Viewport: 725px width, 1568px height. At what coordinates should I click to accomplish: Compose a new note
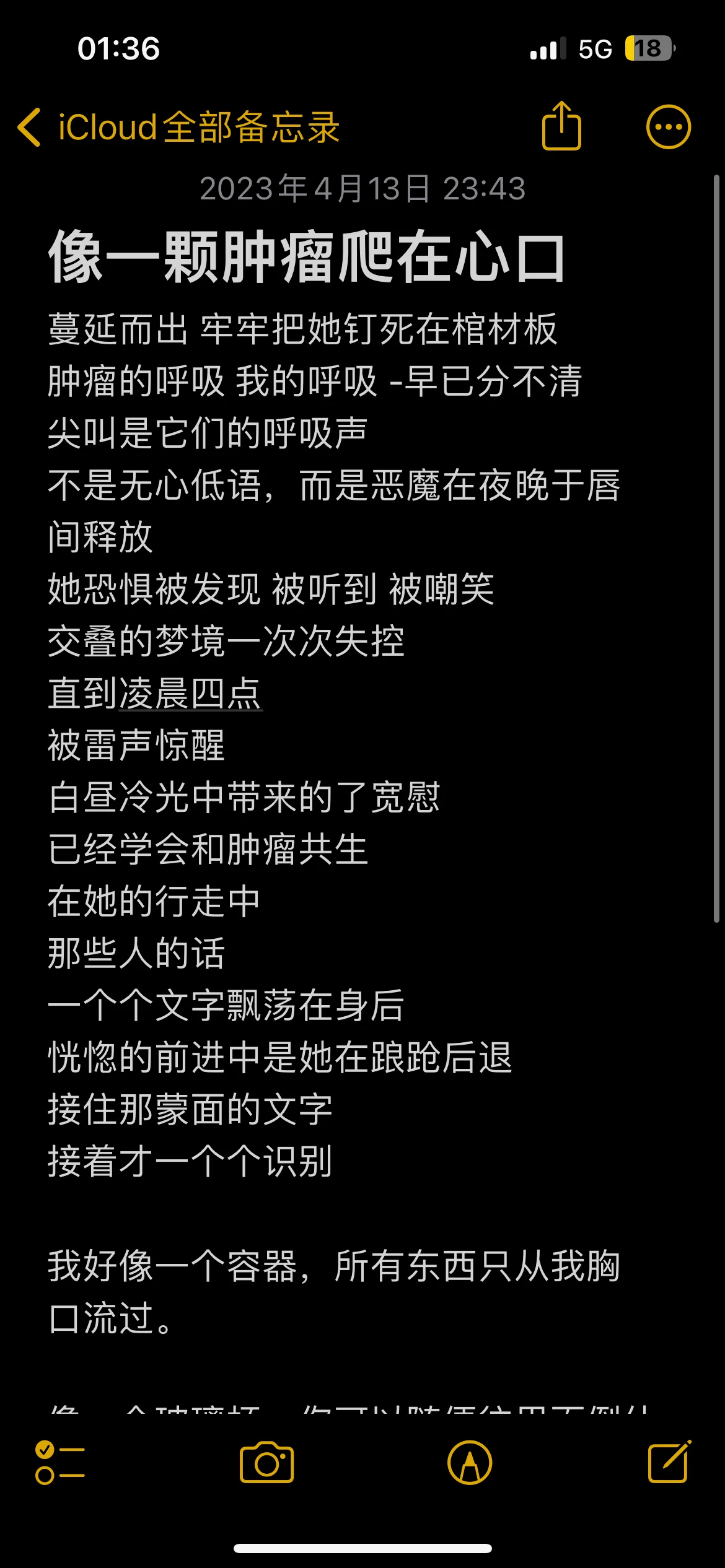(669, 1463)
